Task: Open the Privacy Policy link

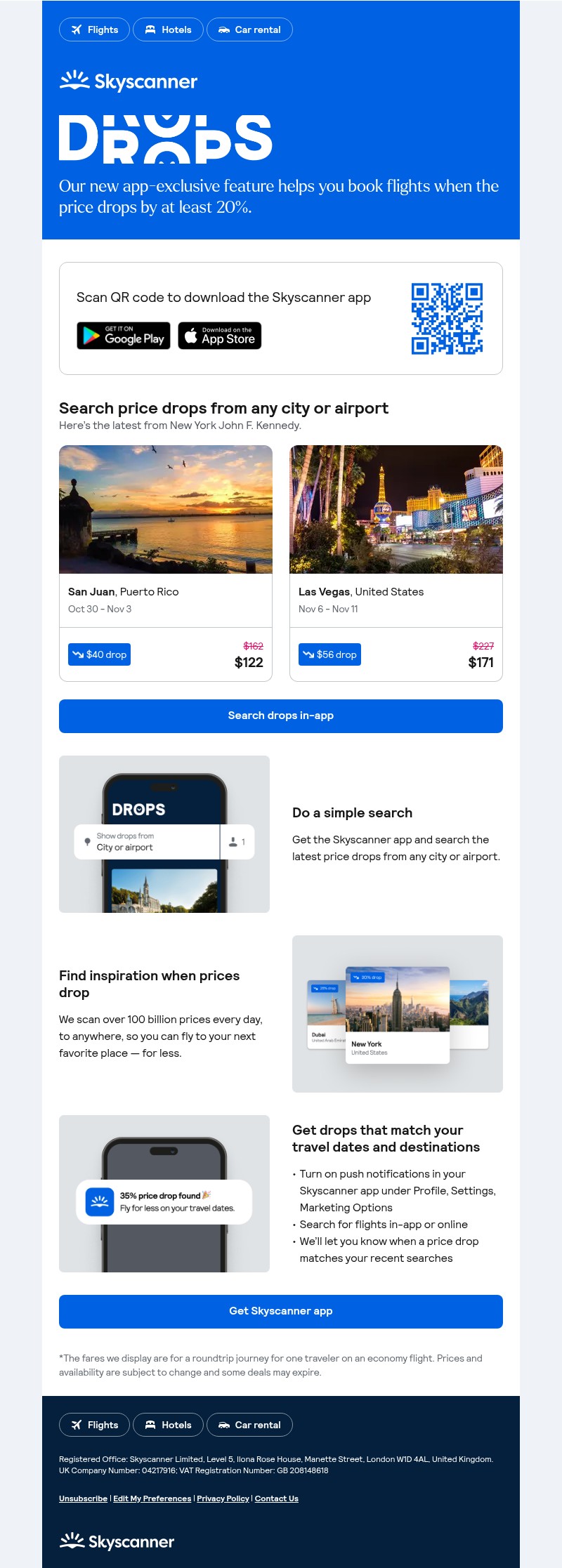Action: coord(223,1498)
